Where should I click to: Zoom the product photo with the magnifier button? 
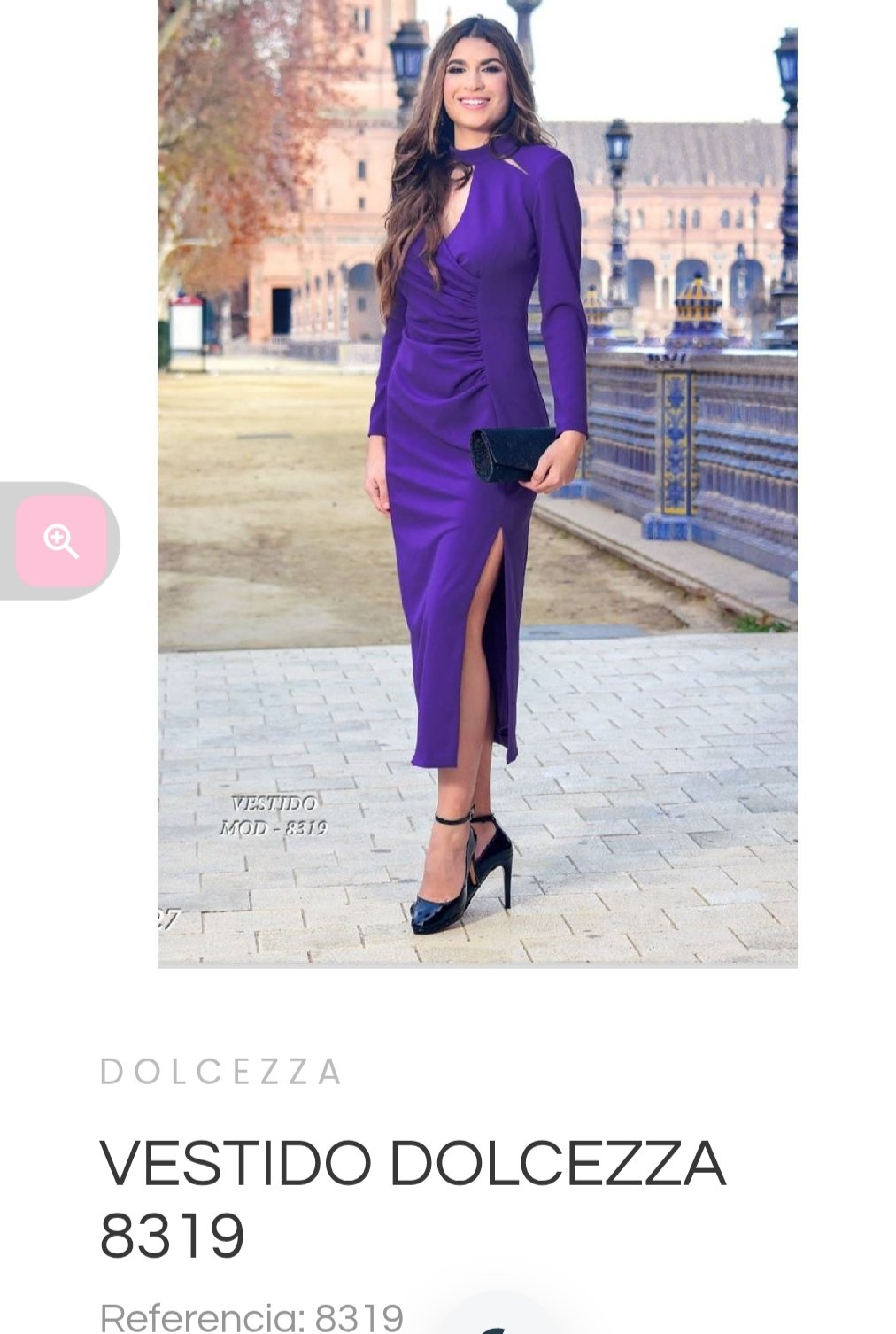point(61,540)
